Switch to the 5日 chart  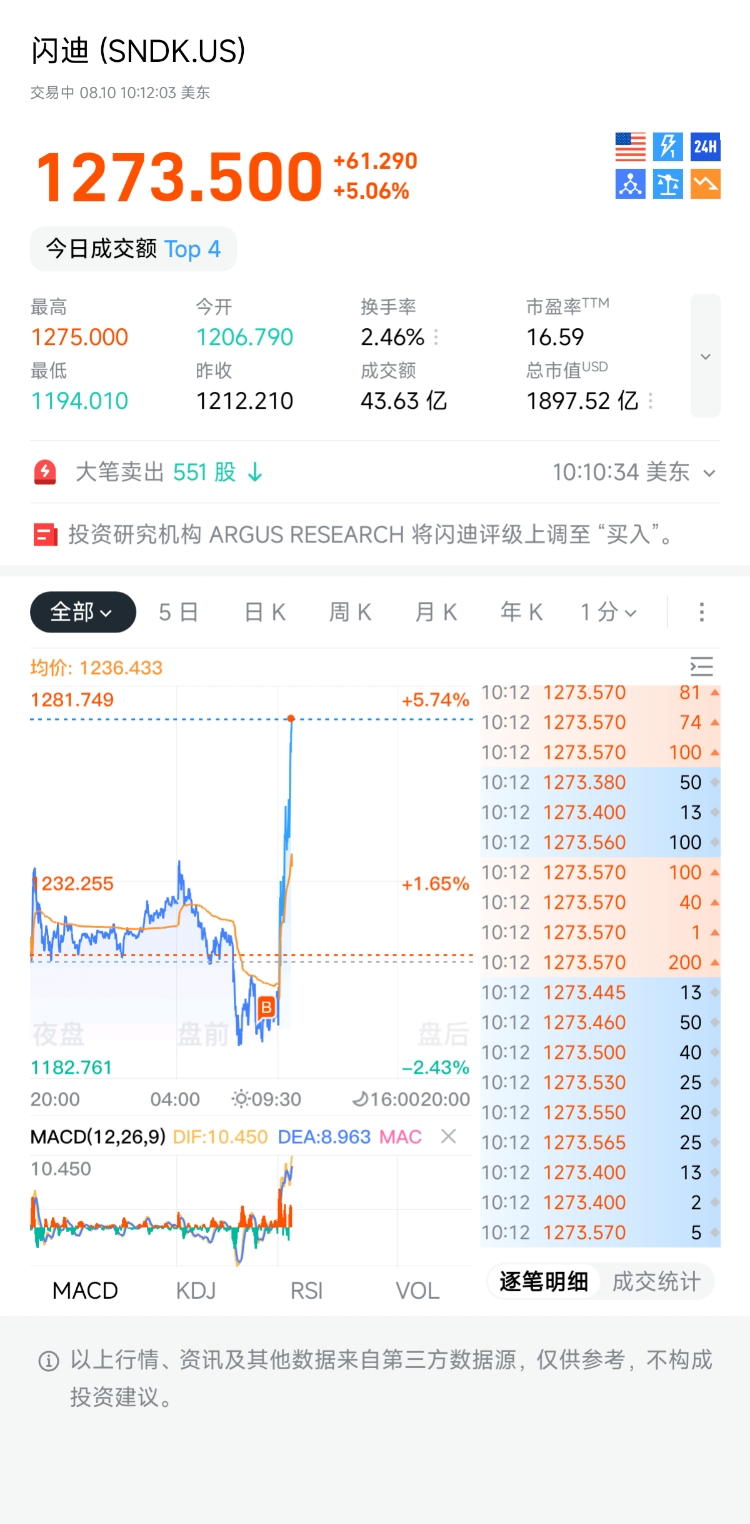[179, 612]
